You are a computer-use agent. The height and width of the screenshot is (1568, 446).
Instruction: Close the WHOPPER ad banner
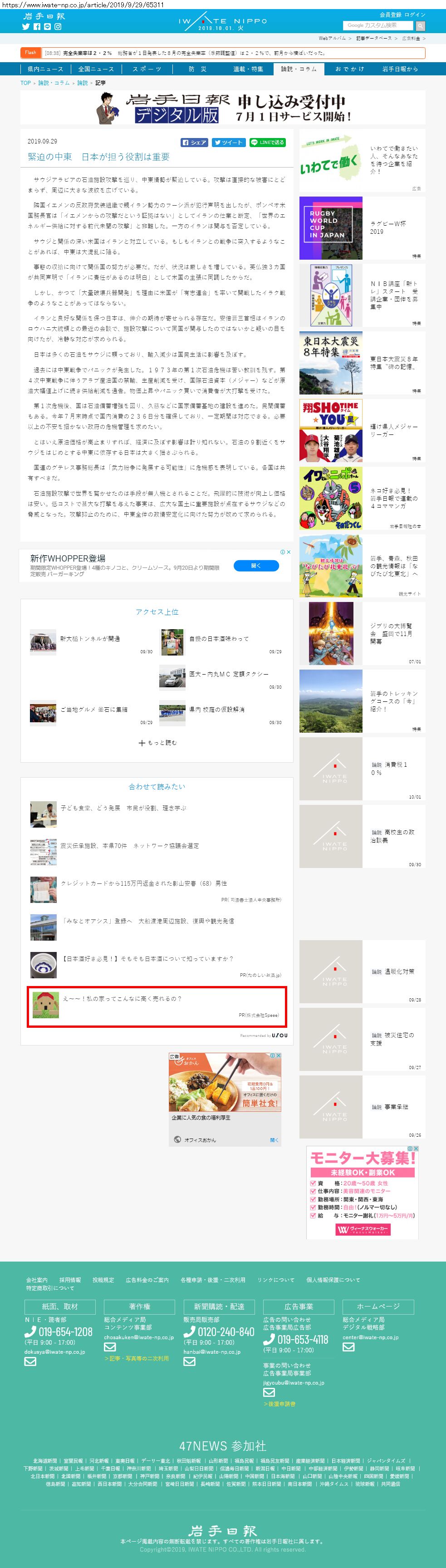pos(289,552)
